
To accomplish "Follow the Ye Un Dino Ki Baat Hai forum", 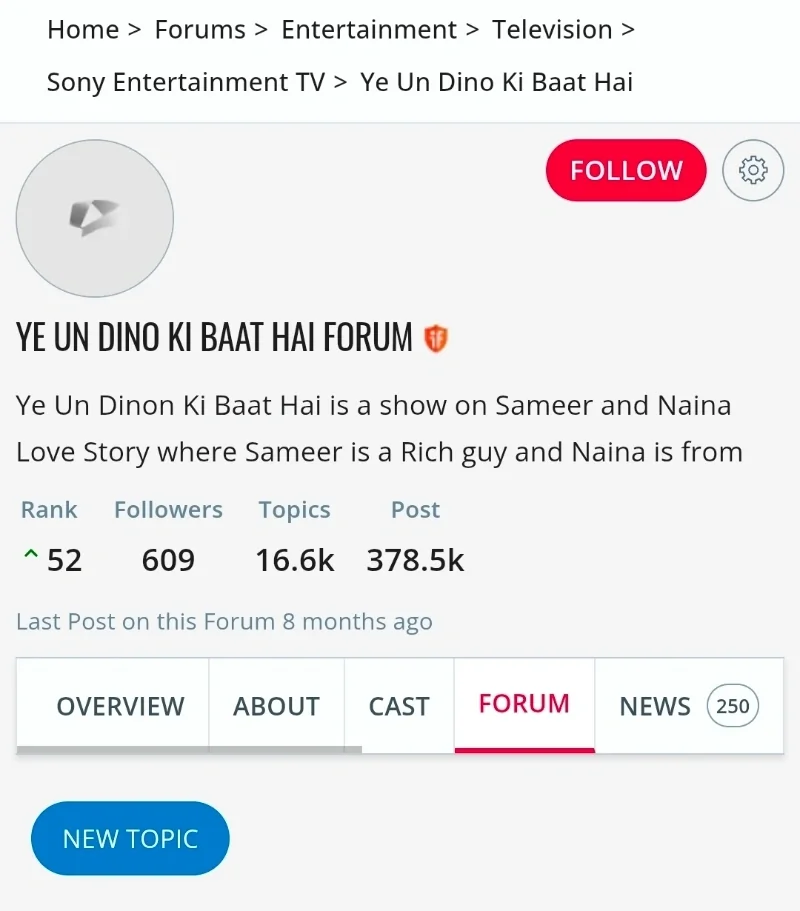I will click(x=625, y=170).
